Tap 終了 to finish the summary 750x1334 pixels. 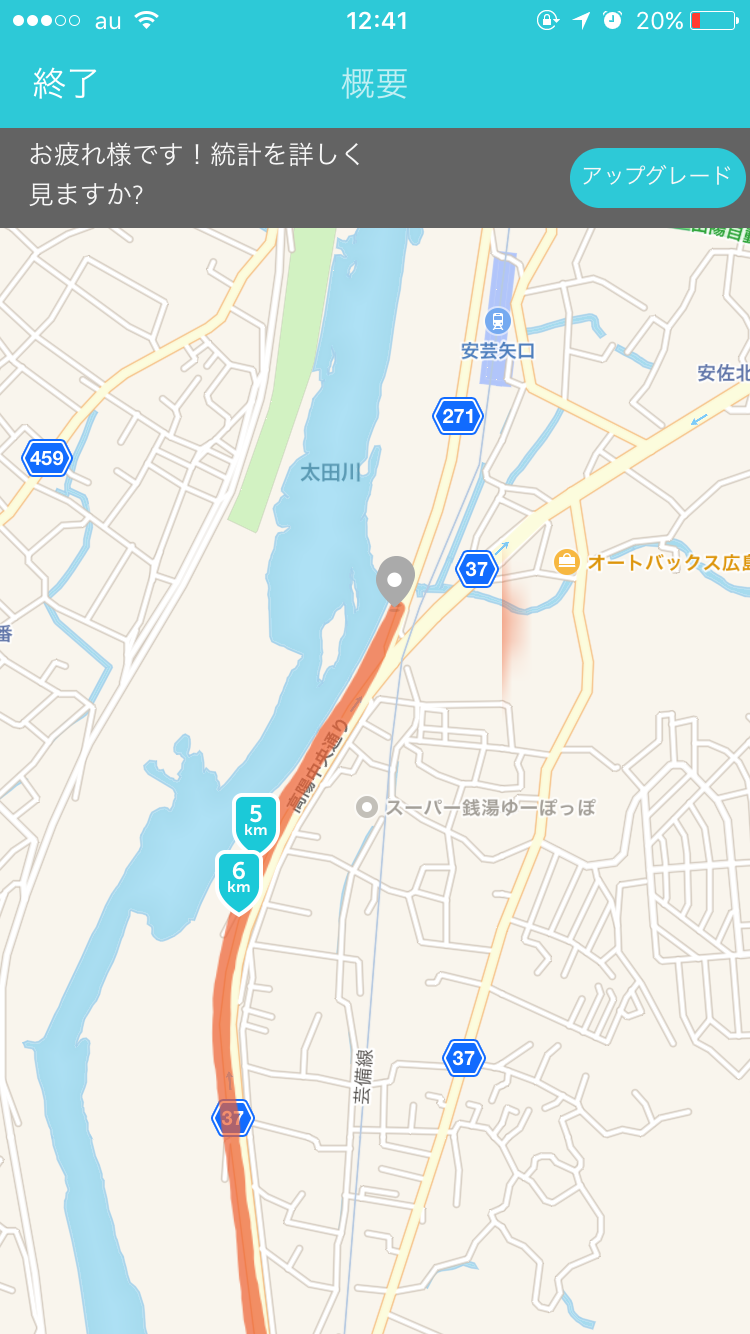[x=66, y=83]
